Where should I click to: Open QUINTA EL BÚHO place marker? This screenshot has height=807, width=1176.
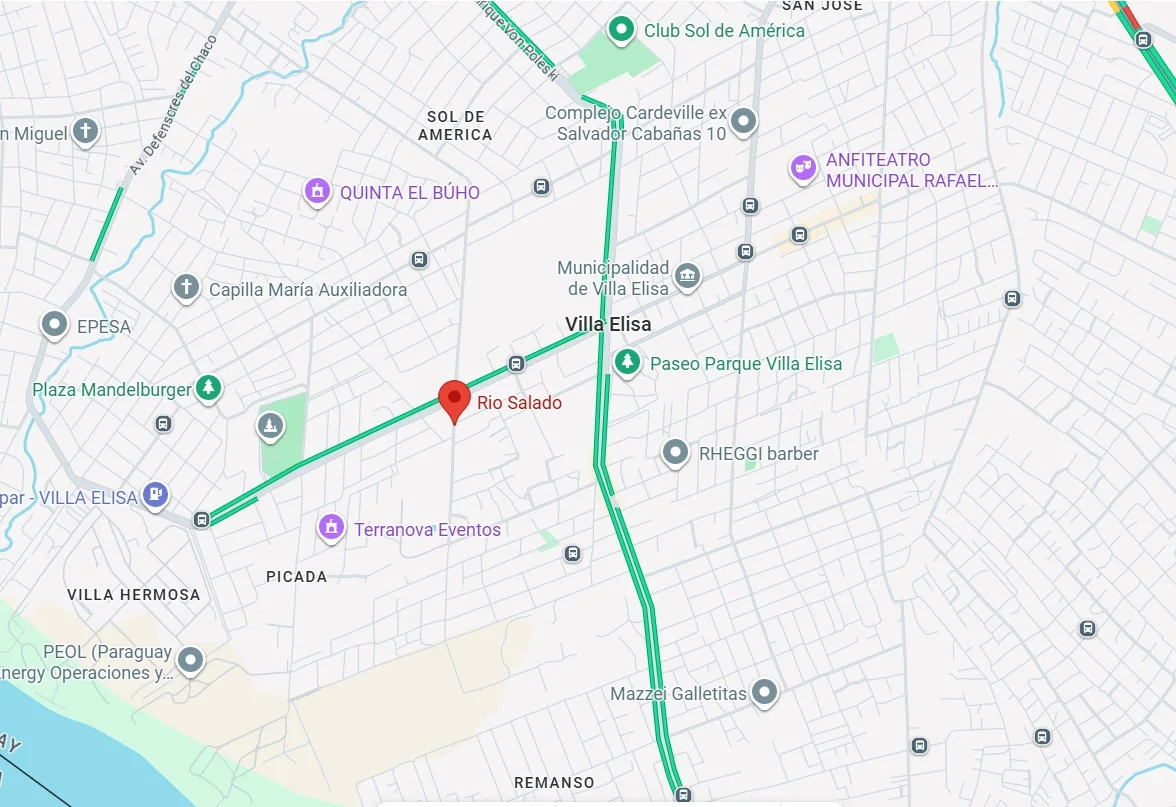point(318,191)
